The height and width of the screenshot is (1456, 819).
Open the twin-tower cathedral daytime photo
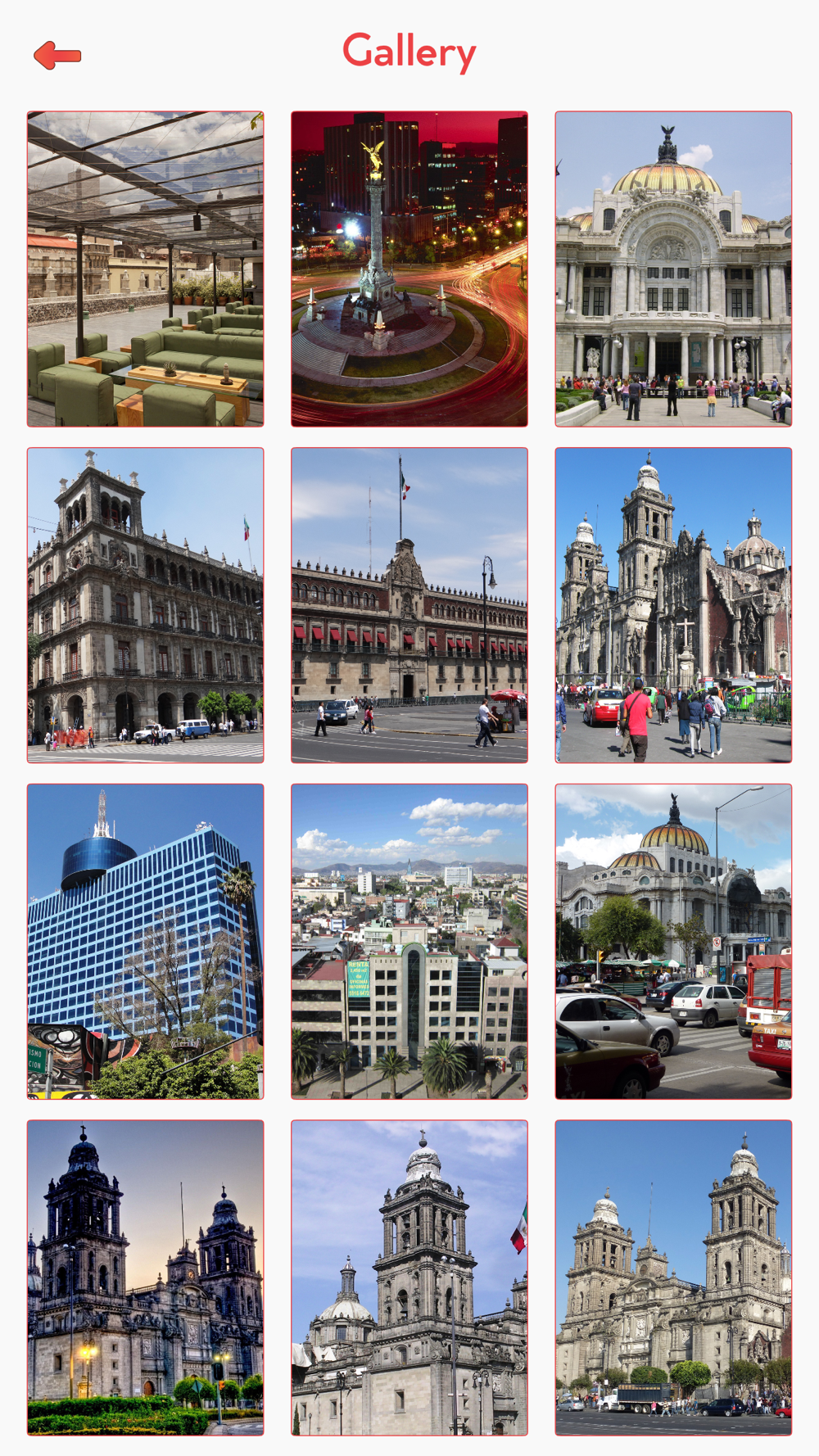point(673,1277)
